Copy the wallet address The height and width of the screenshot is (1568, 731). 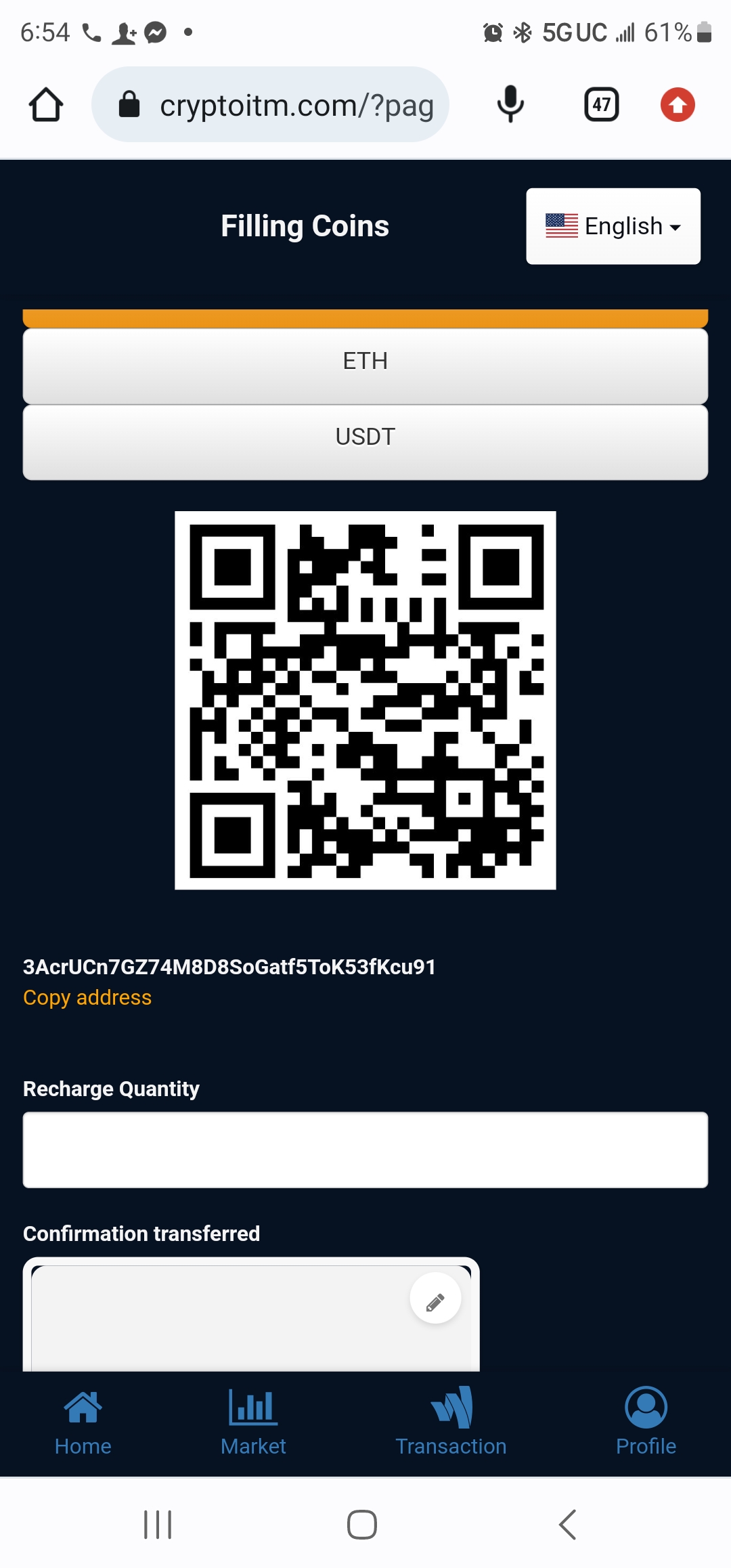coord(87,997)
